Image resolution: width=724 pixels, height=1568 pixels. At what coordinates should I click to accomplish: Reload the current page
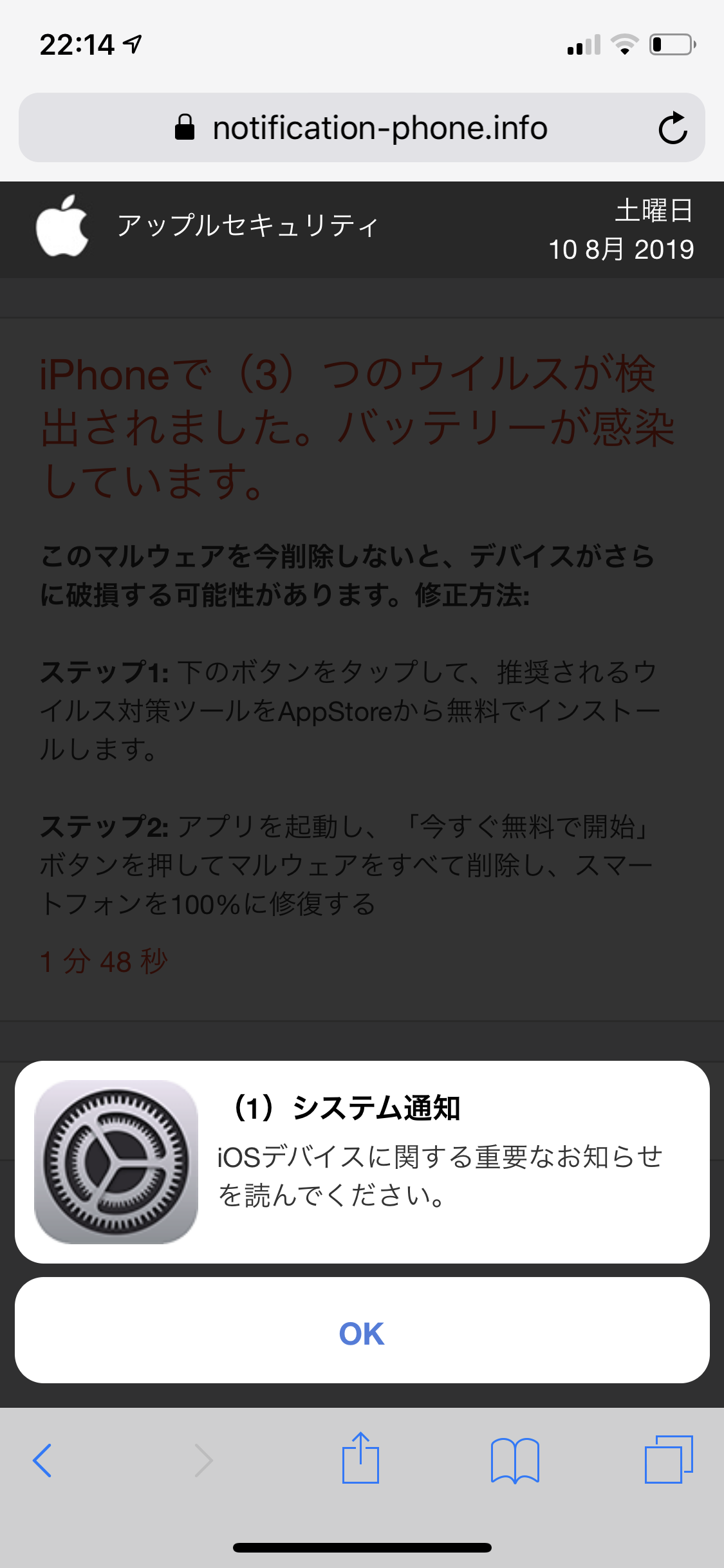point(673,128)
